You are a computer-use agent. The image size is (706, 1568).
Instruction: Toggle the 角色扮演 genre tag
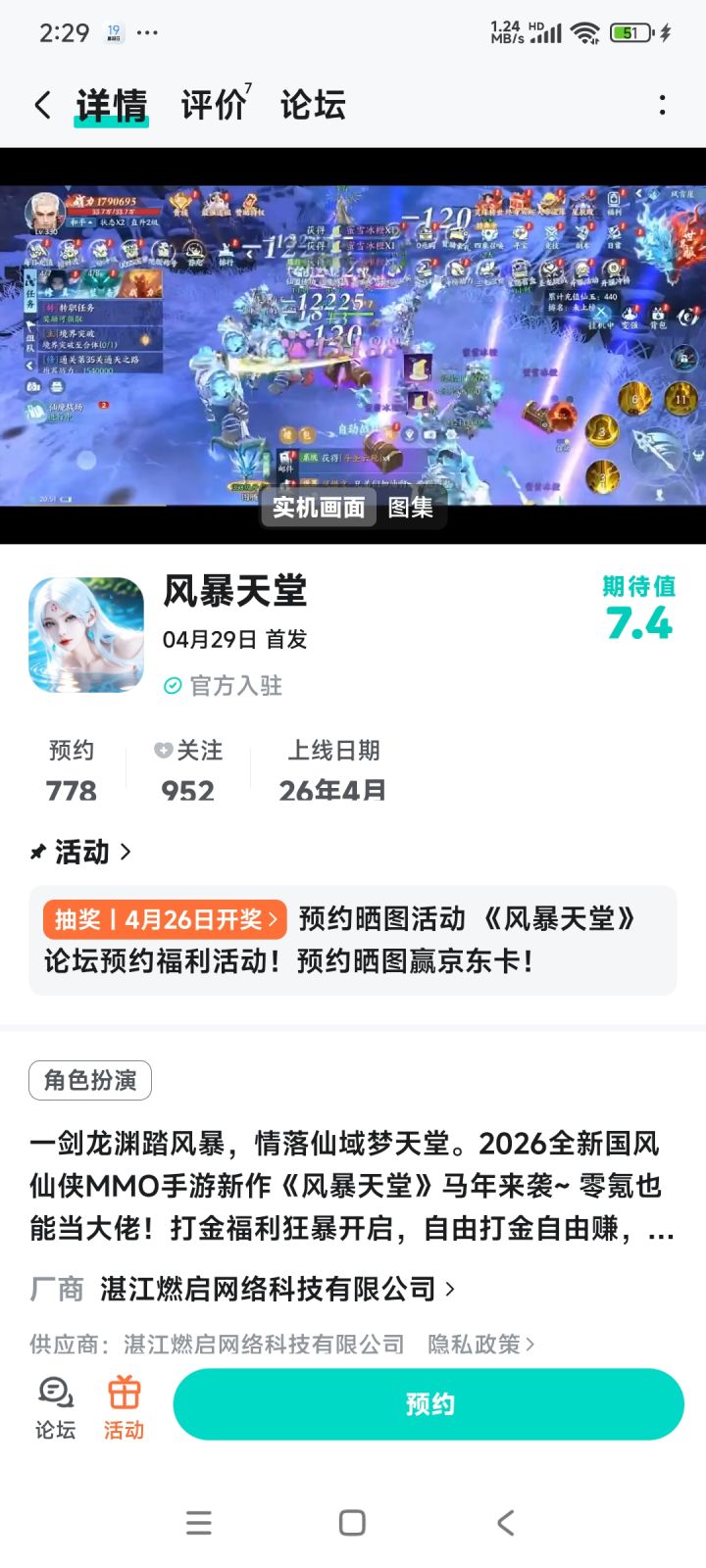89,1080
